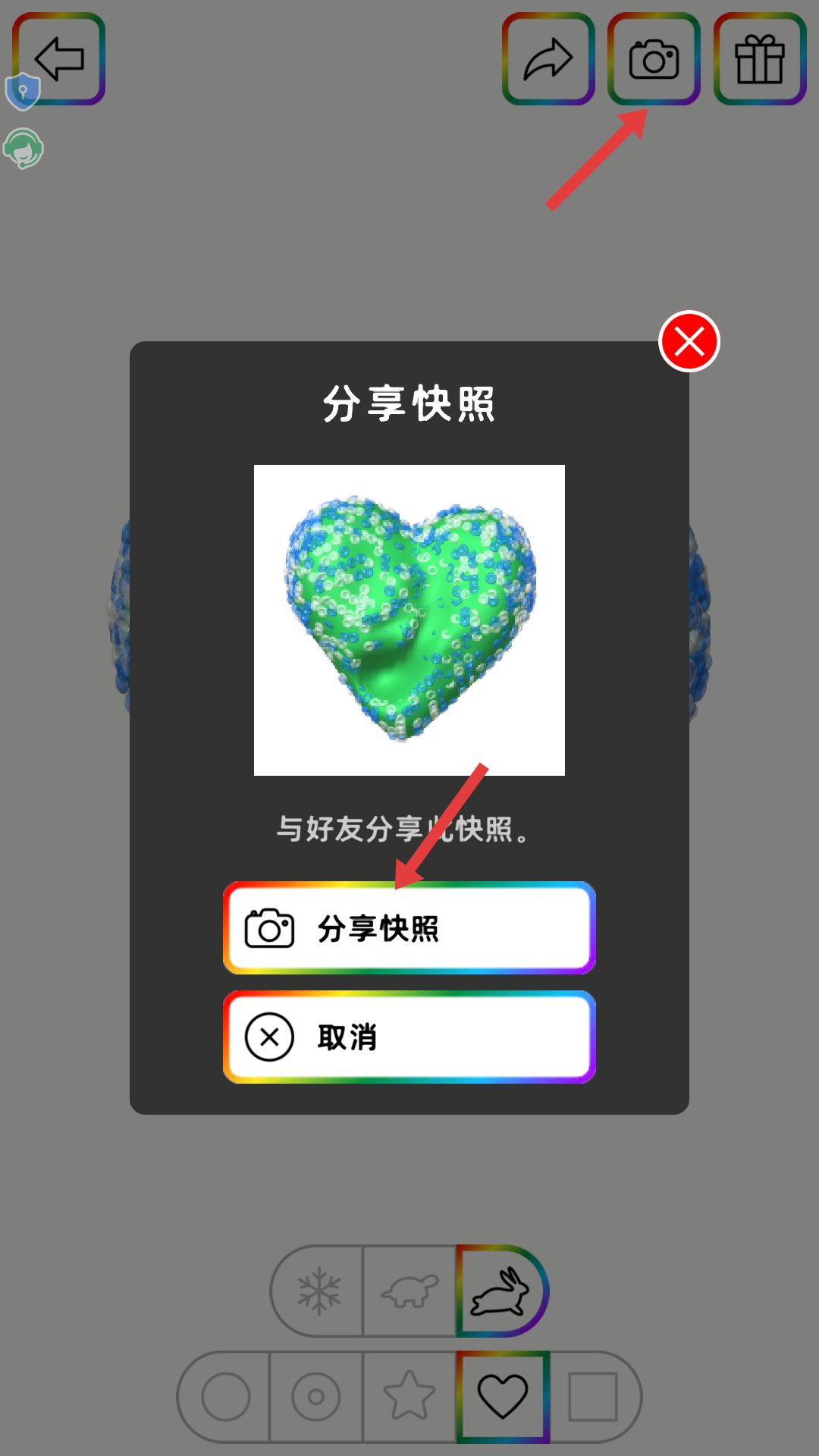Open the camera snapshot icon
Screen dimensions: 819x1456
click(654, 59)
